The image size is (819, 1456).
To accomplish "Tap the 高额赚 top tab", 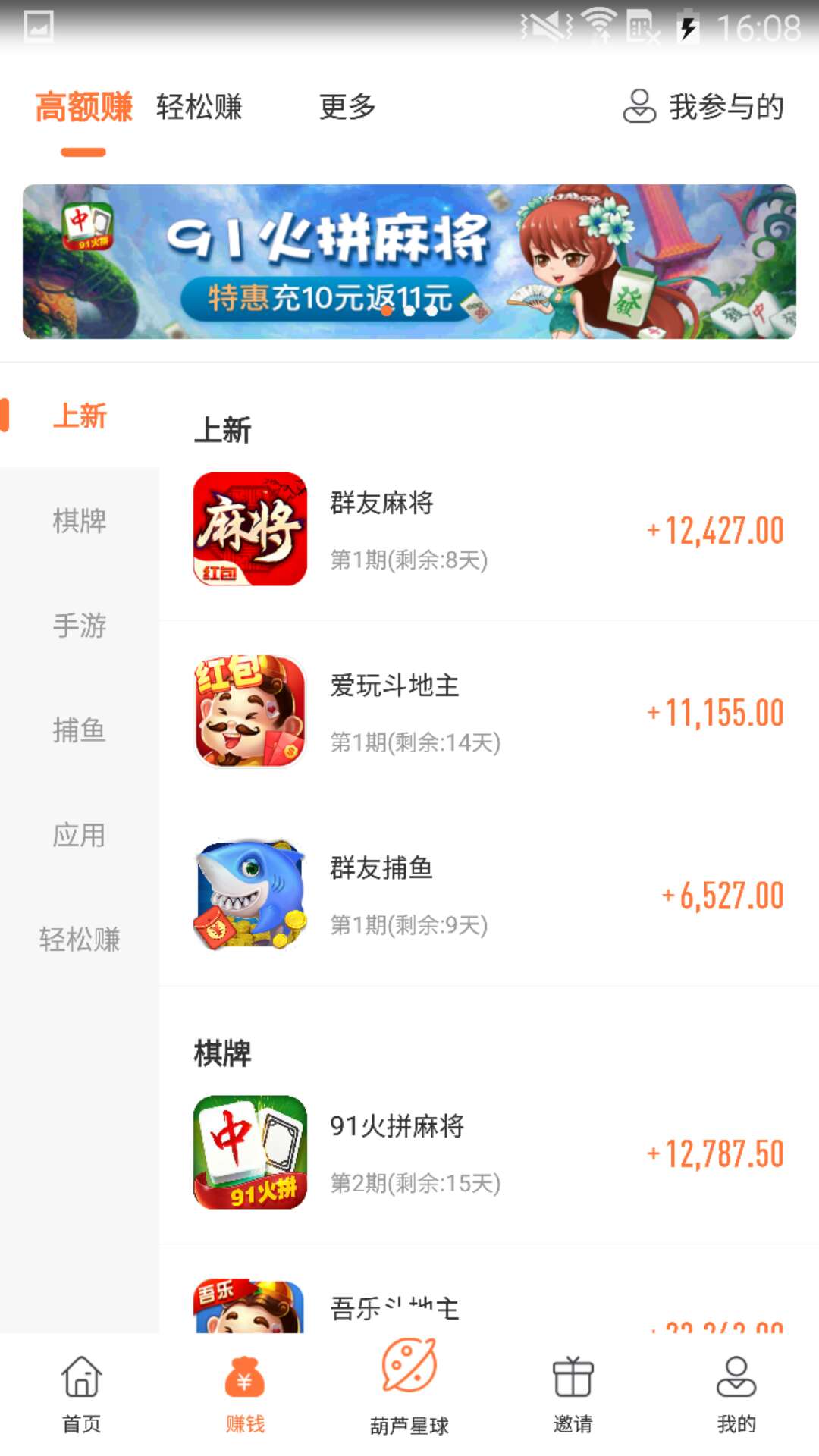I will (83, 107).
